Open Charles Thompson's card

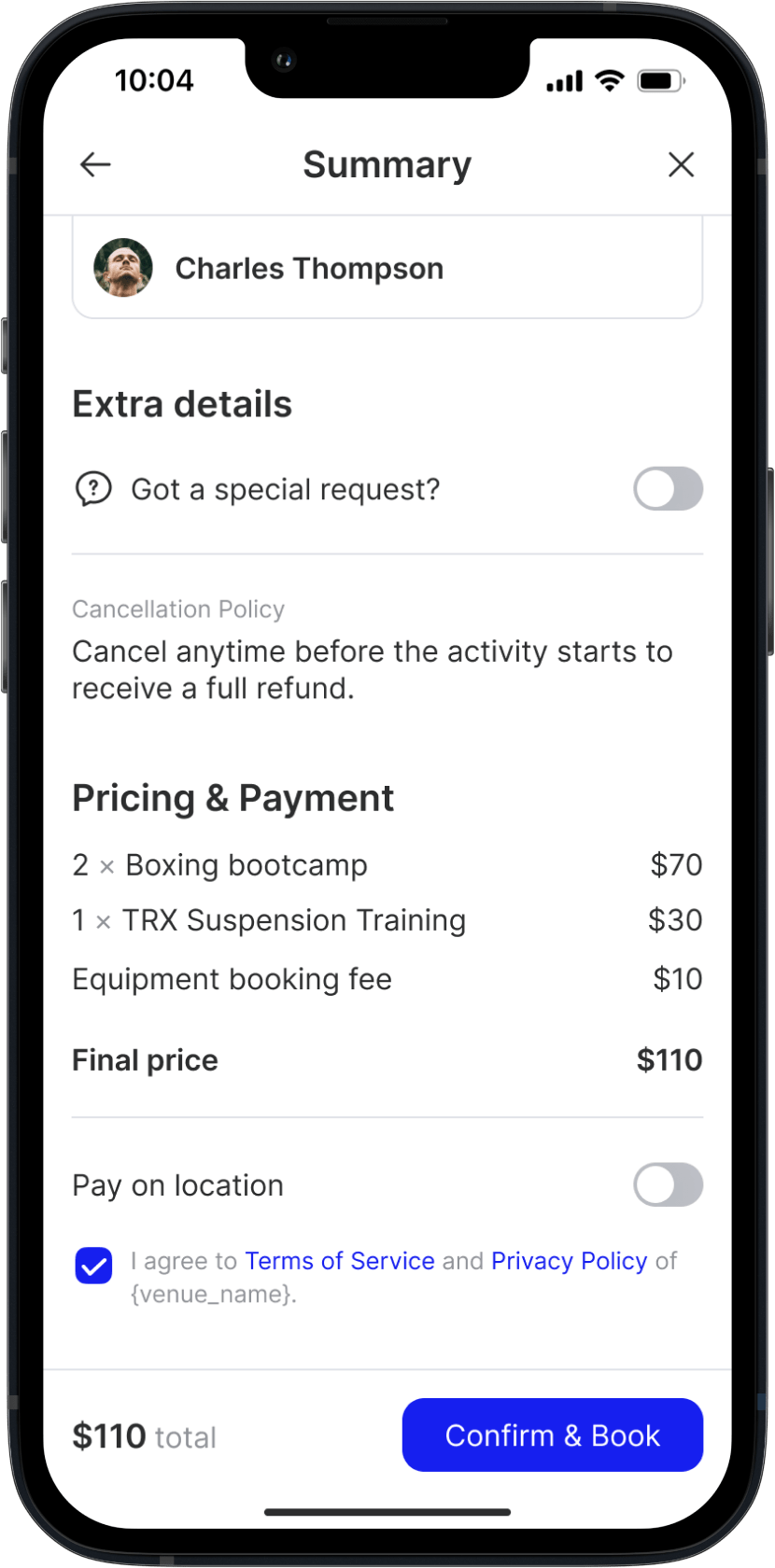(387, 269)
